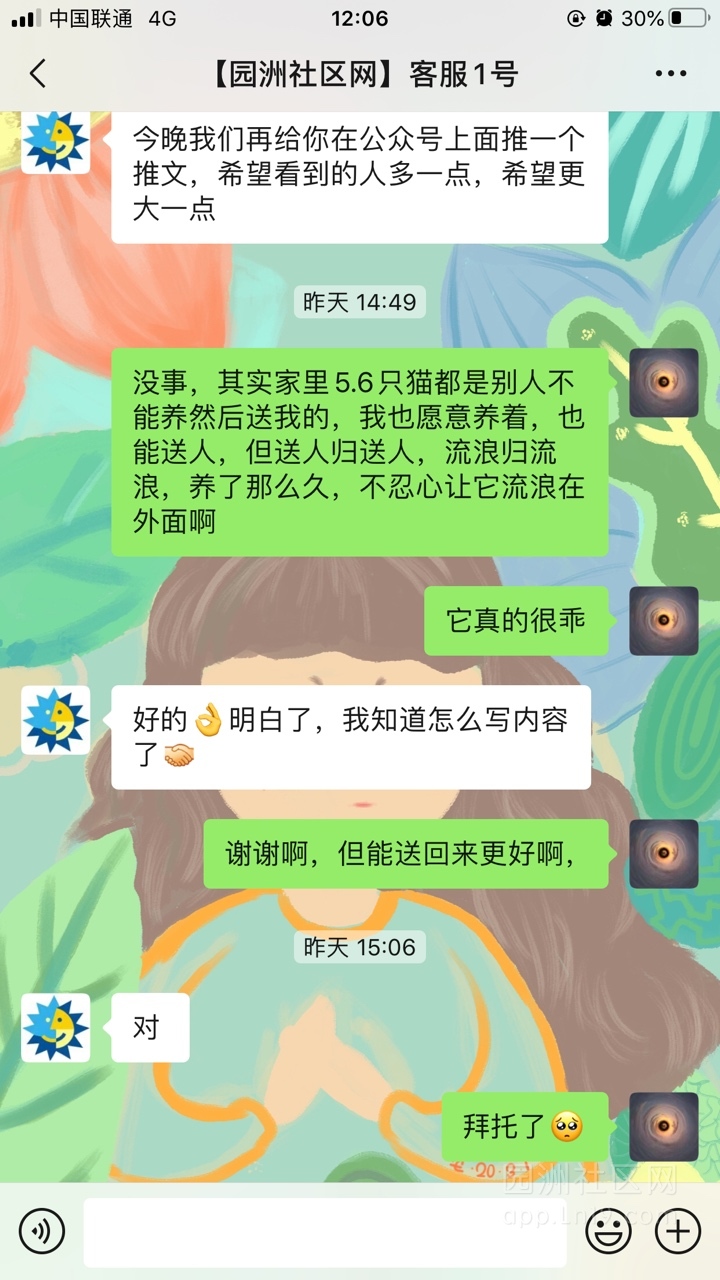Switch to voice message input
This screenshot has width=720, height=1280.
click(42, 1230)
